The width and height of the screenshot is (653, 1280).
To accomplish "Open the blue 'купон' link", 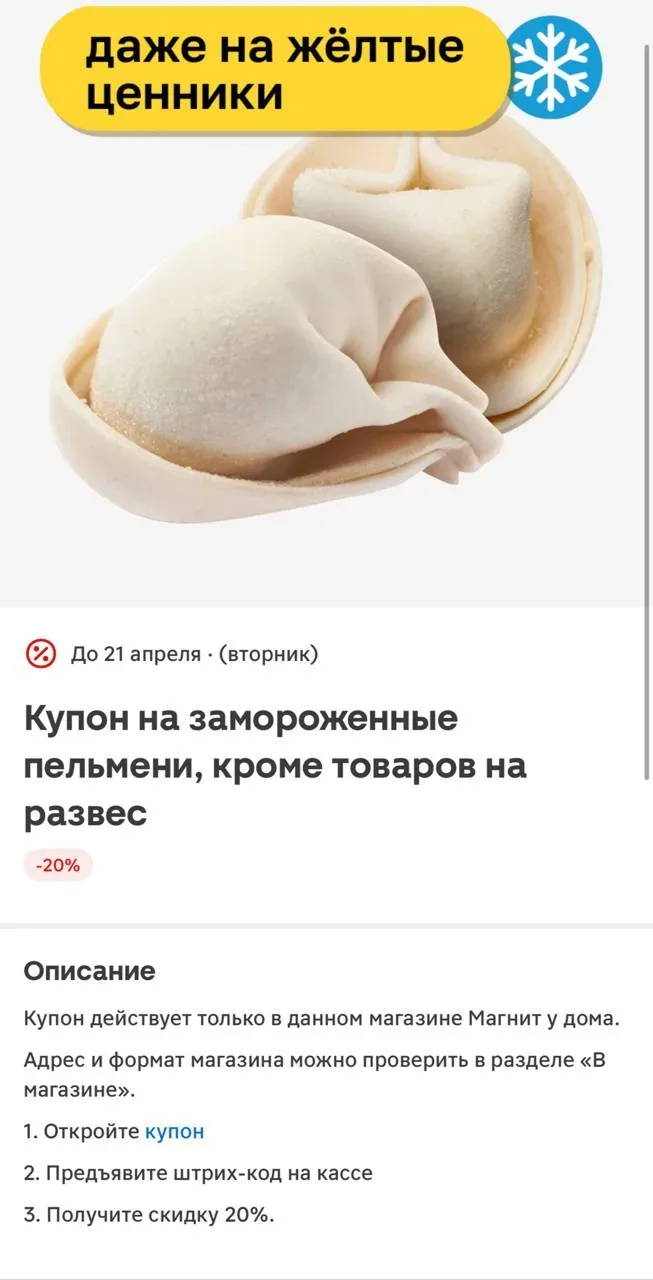I will (174, 1132).
